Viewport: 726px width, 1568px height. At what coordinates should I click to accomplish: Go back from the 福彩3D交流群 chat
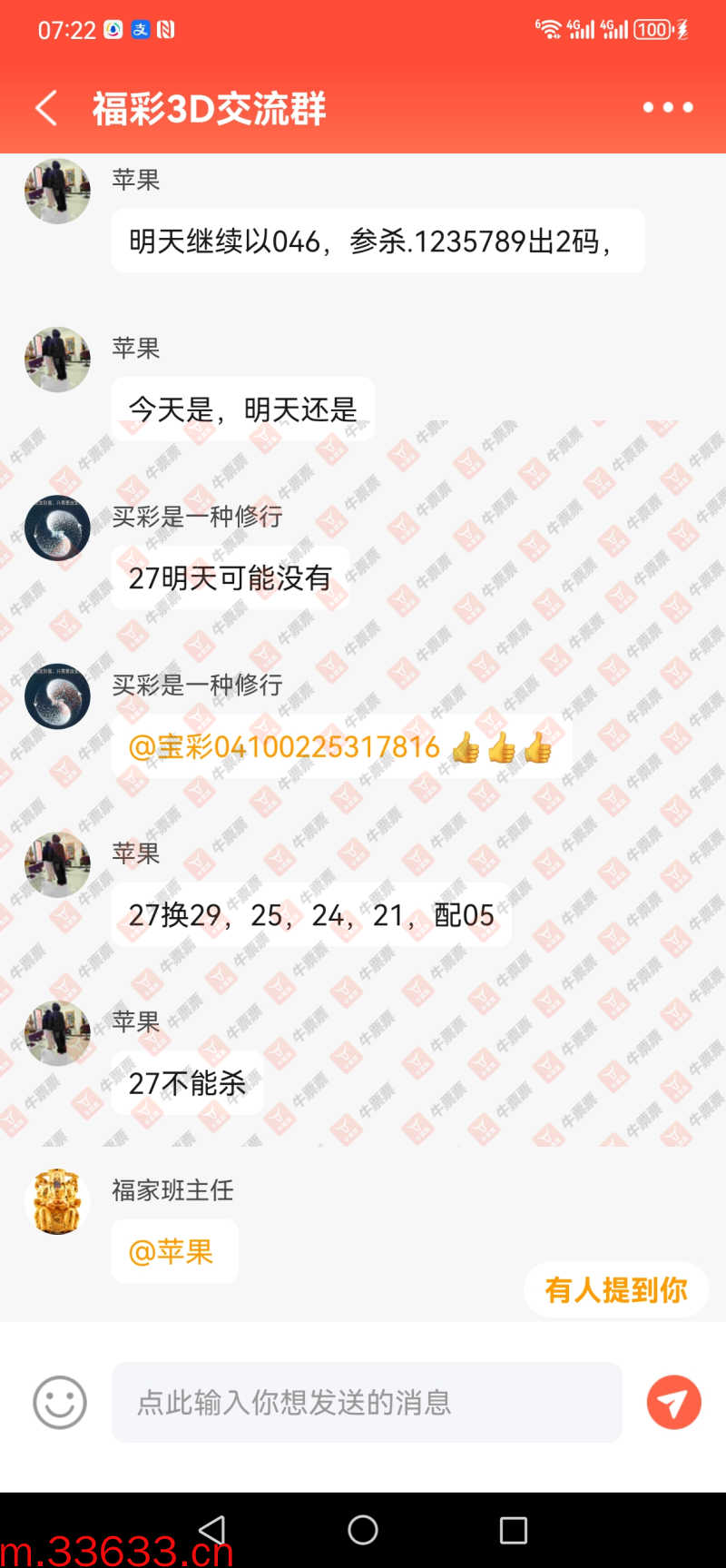pyautogui.click(x=45, y=108)
